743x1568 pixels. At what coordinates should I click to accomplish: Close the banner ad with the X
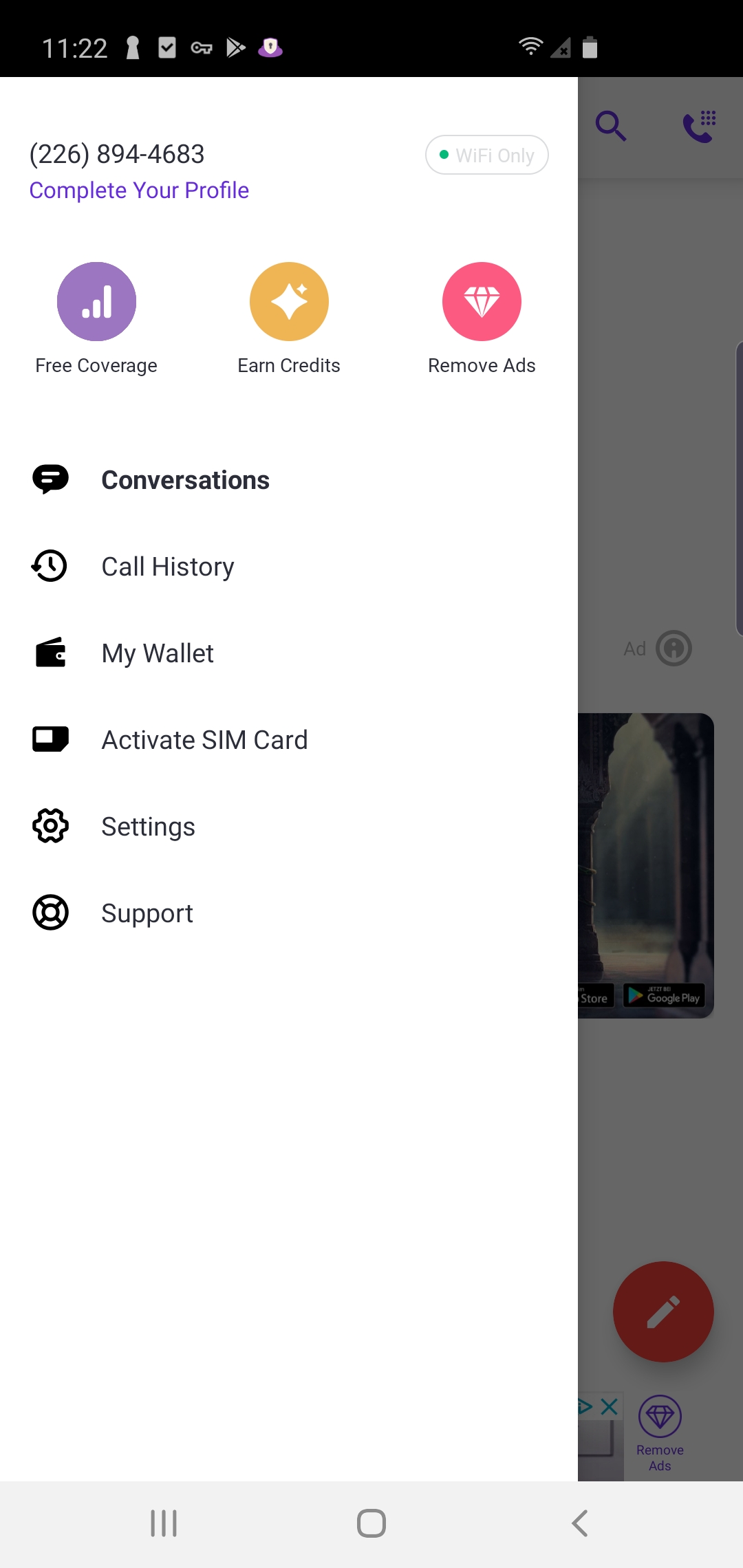609,1406
